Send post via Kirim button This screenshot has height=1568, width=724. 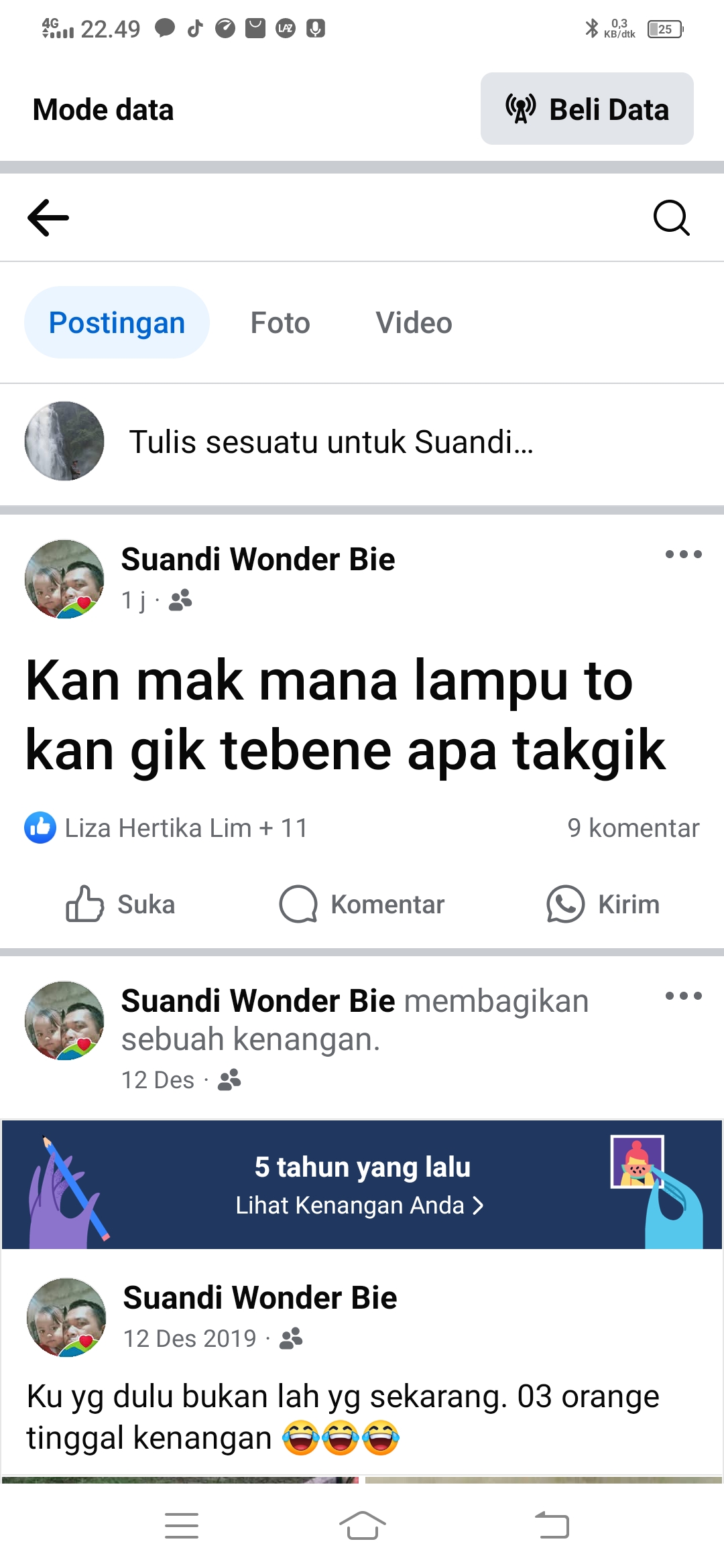603,905
